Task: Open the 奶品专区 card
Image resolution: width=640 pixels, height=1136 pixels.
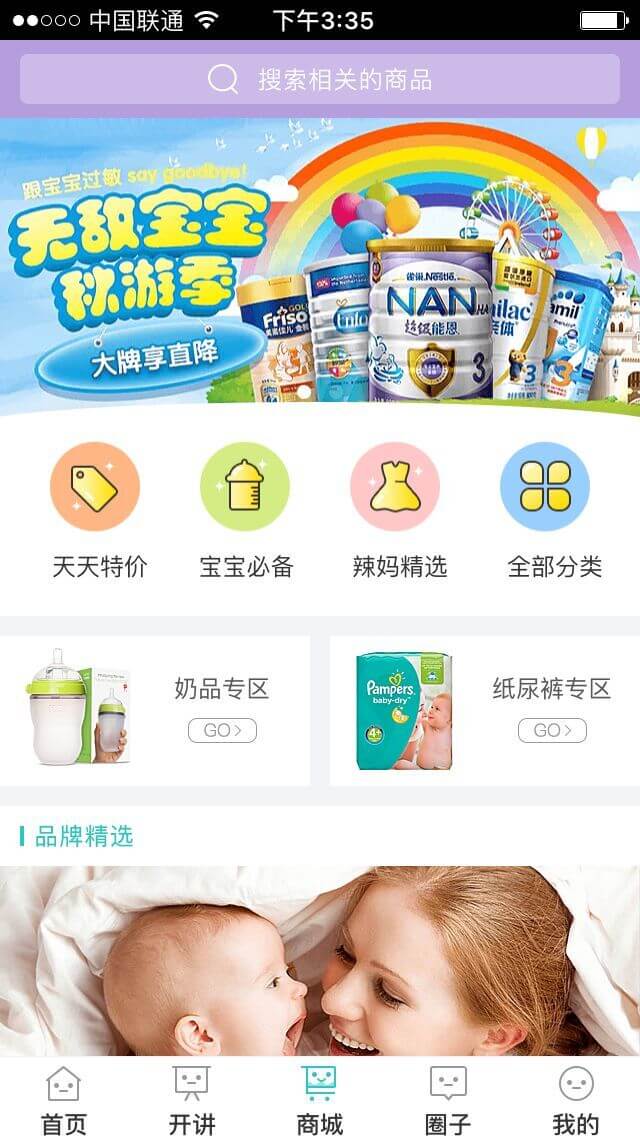Action: point(155,710)
